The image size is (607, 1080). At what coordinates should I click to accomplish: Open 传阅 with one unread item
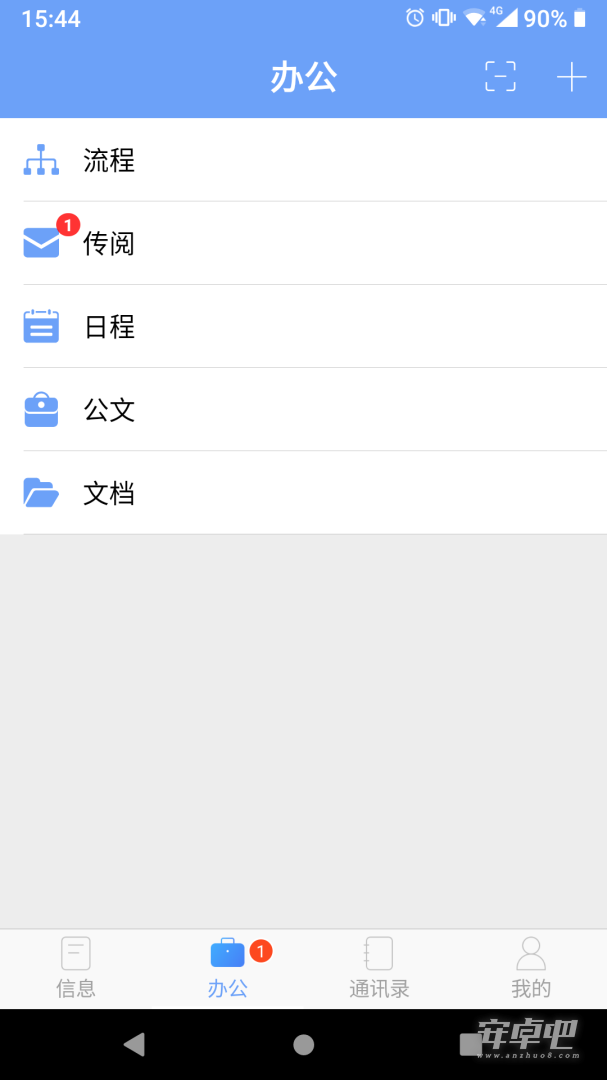click(x=303, y=243)
